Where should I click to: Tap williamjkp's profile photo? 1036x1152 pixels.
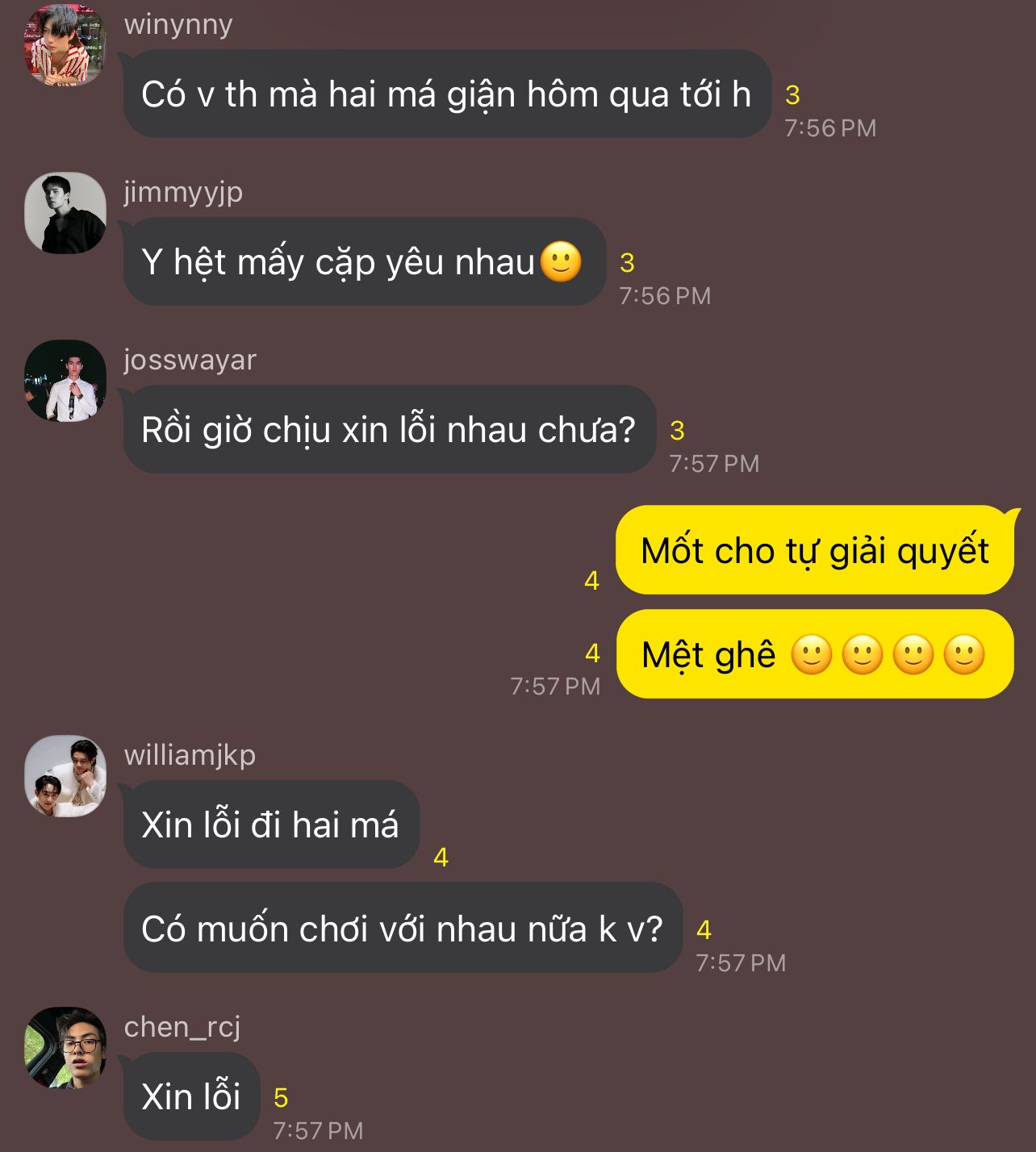[x=65, y=776]
